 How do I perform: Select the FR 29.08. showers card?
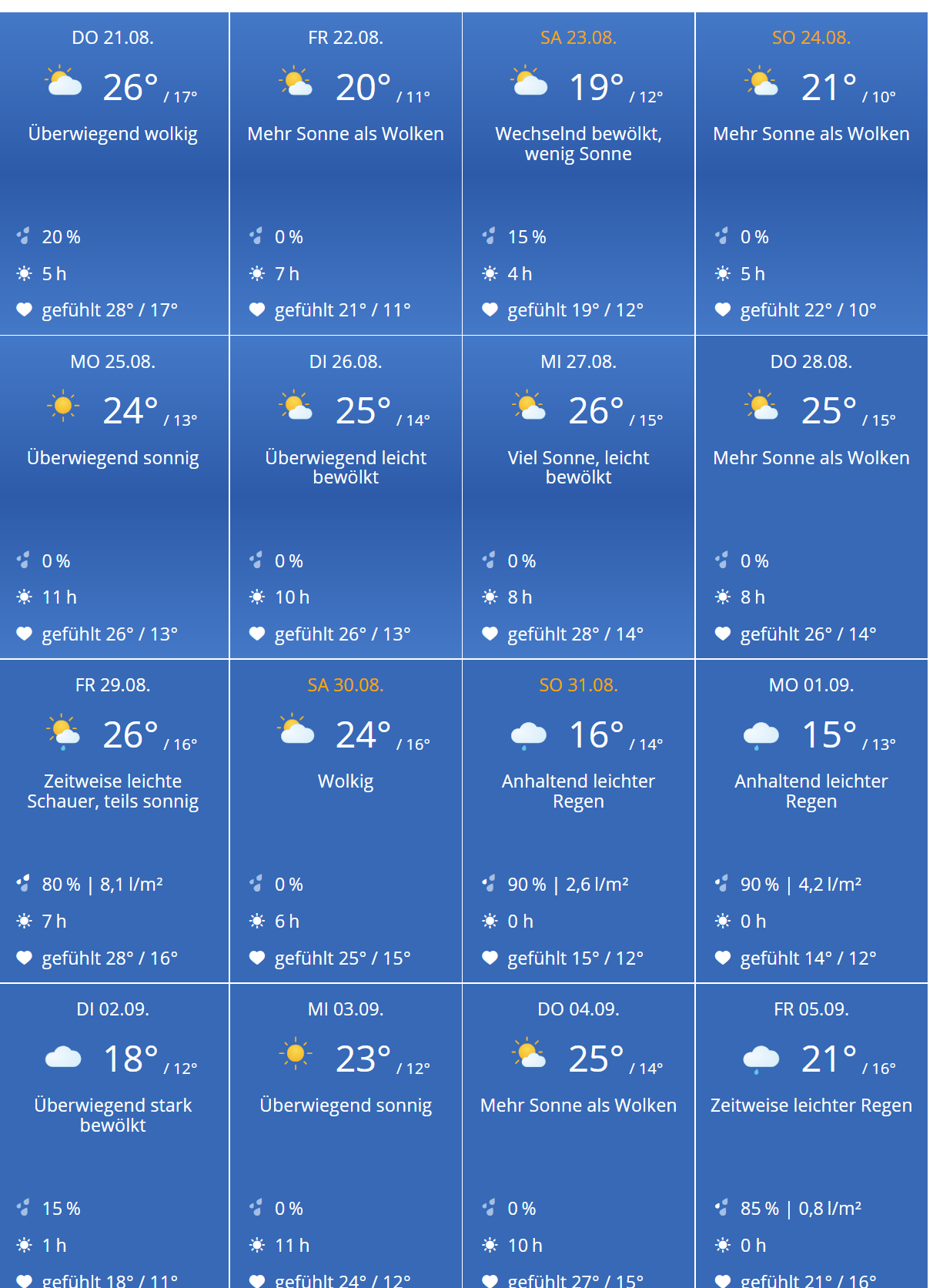[x=113, y=821]
